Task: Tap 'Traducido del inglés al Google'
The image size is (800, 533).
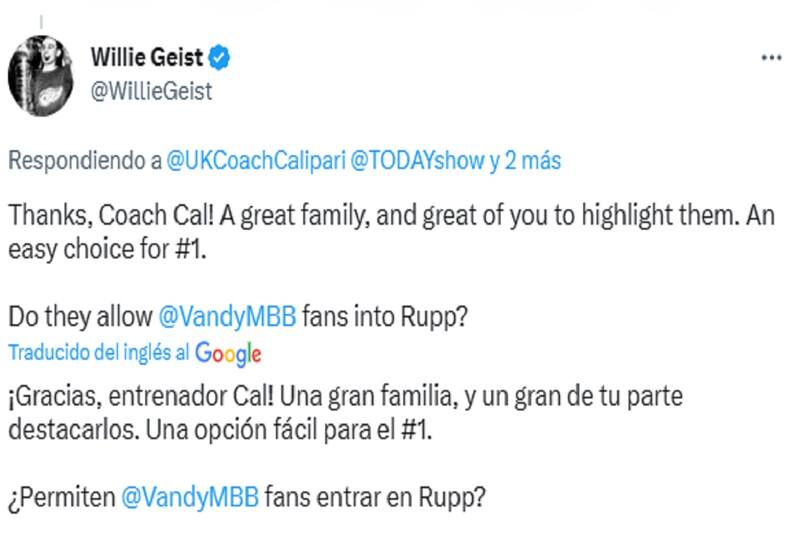Action: [x=134, y=352]
